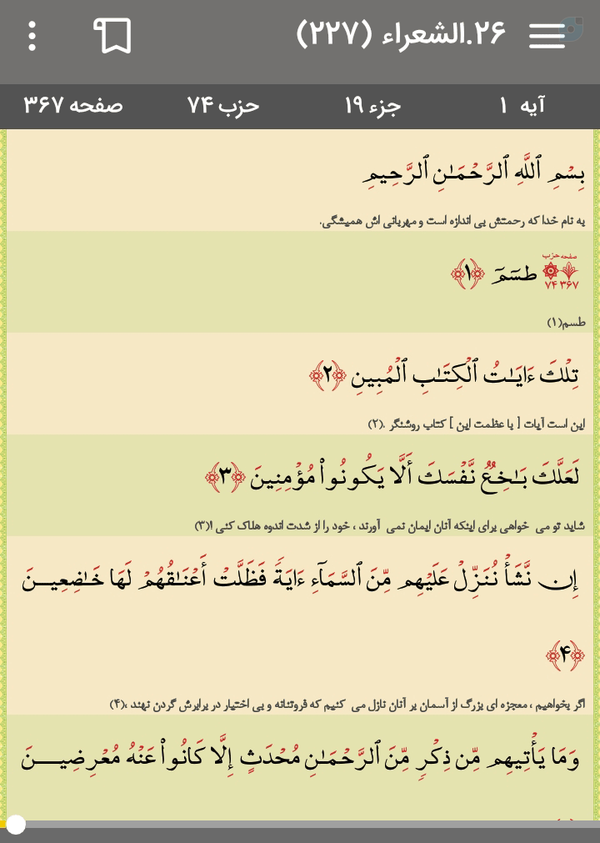
Task: Open the جزء ۱۹ juz picker
Action: tap(373, 105)
